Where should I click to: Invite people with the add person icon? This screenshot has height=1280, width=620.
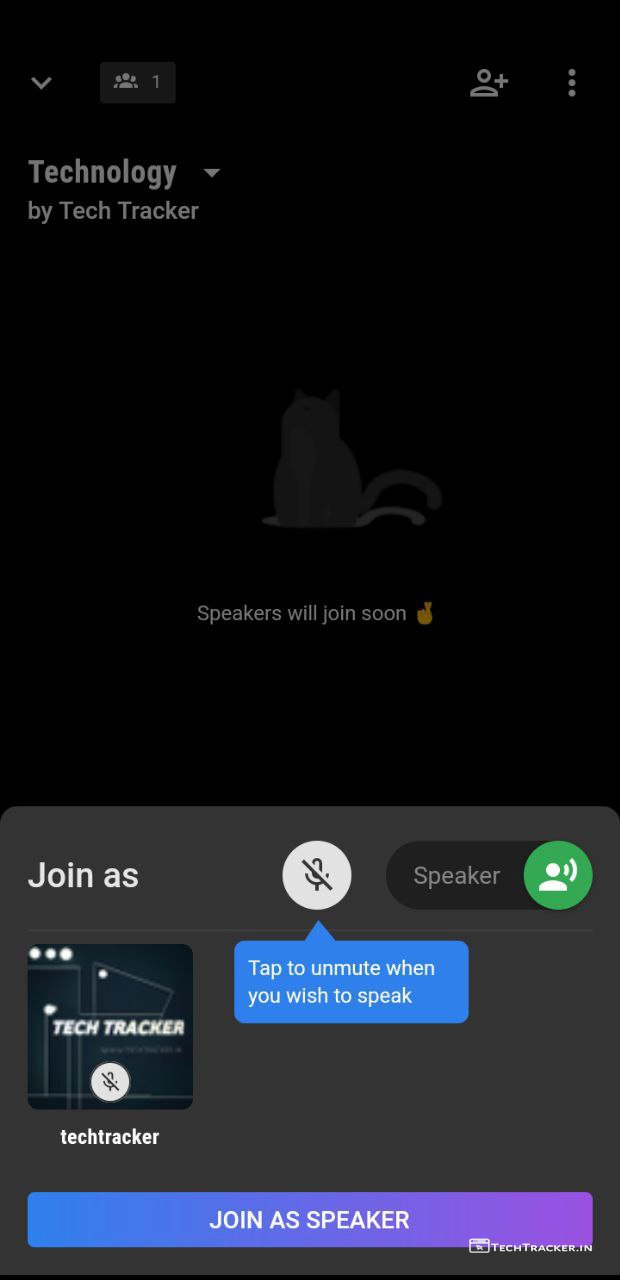point(489,83)
